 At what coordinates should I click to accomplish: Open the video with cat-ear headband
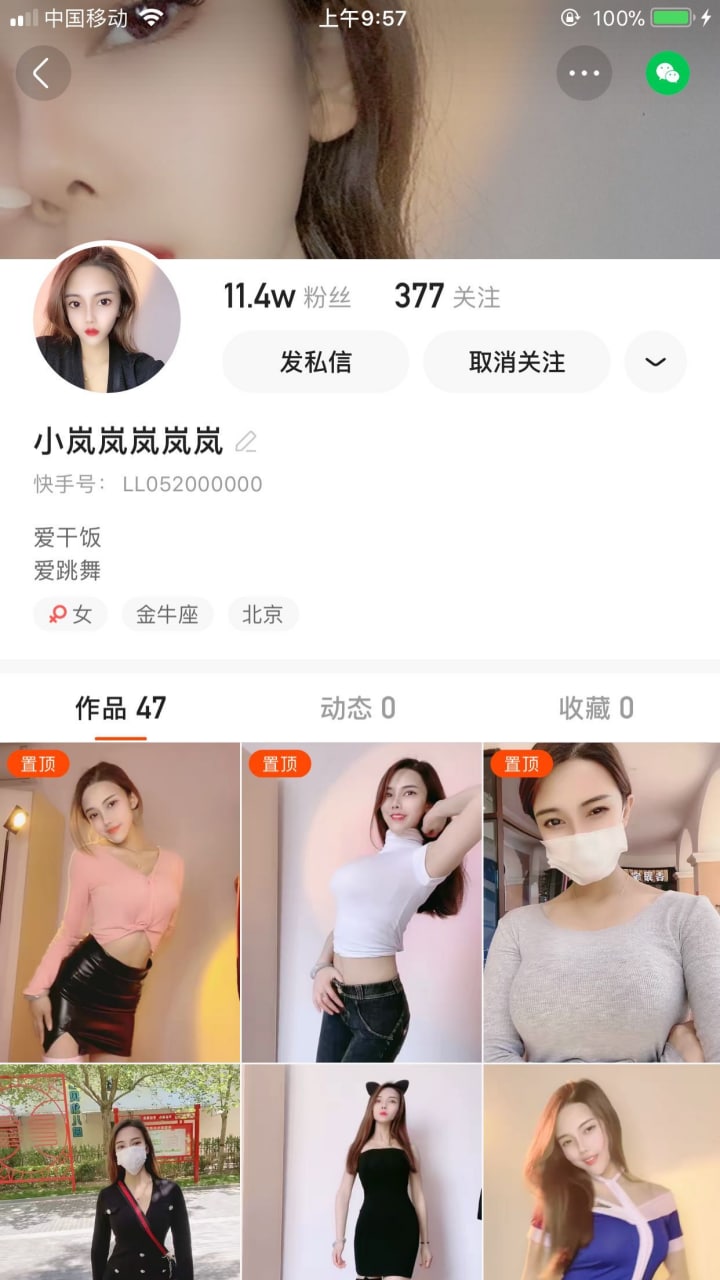point(361,1172)
